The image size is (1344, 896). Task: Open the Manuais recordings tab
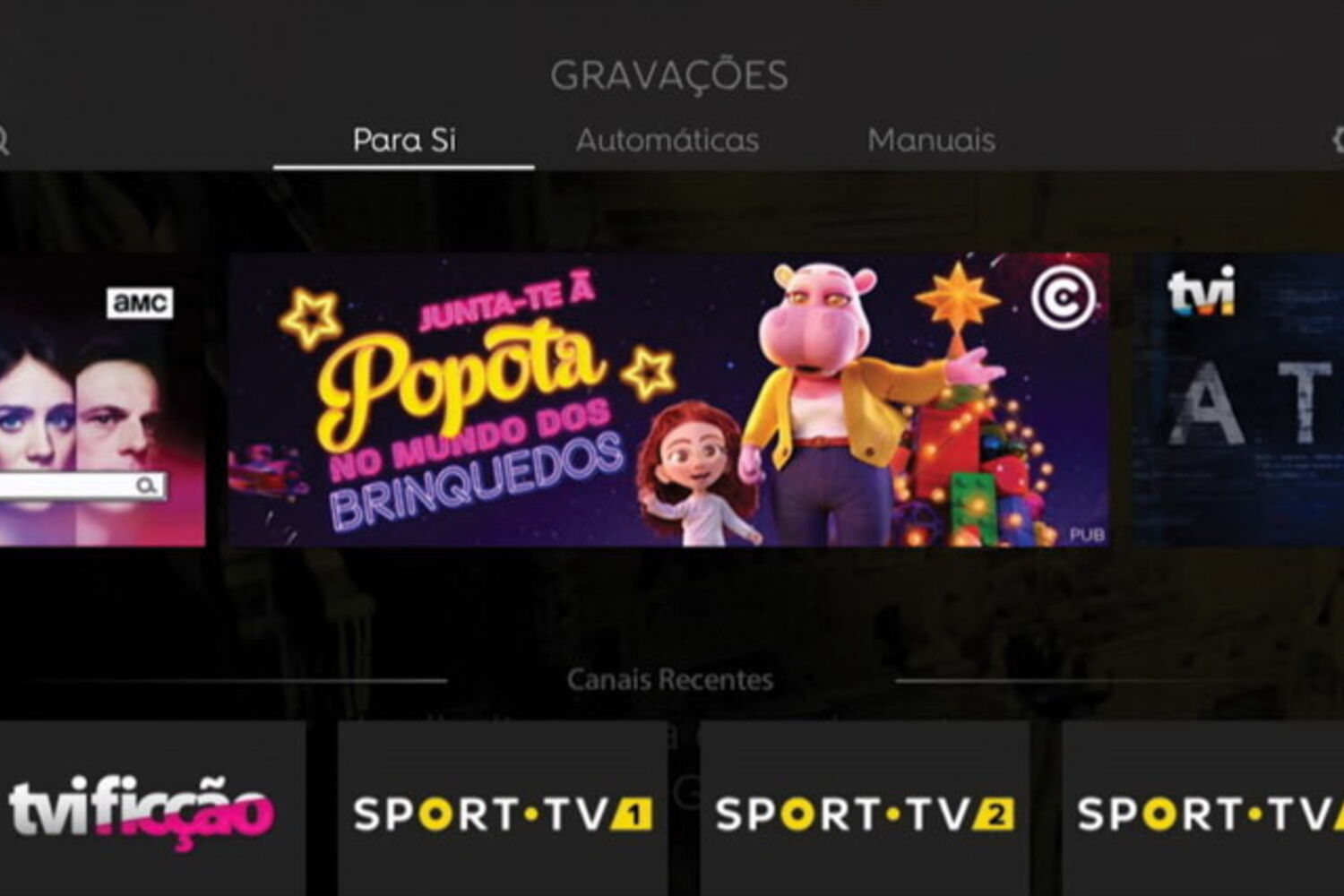coord(931,141)
